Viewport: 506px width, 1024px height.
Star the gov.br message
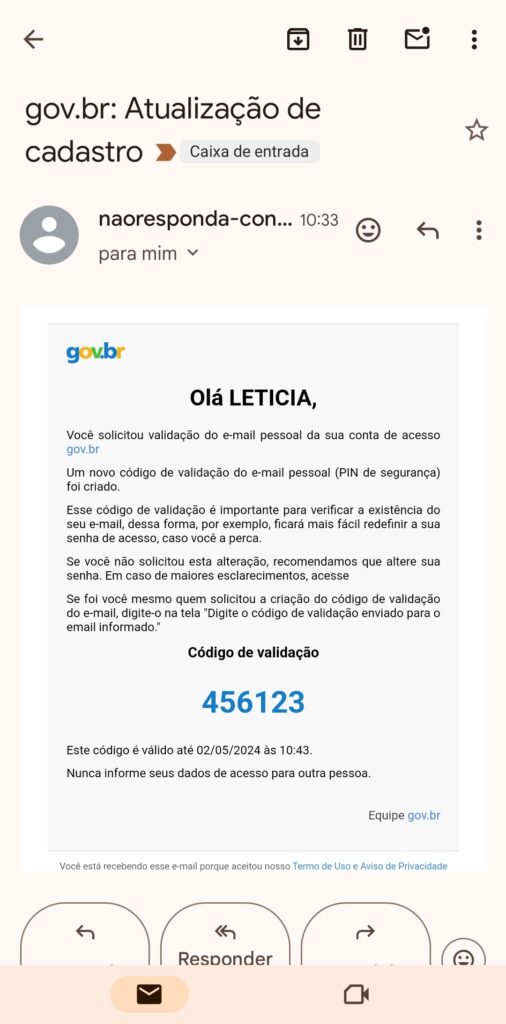click(477, 130)
